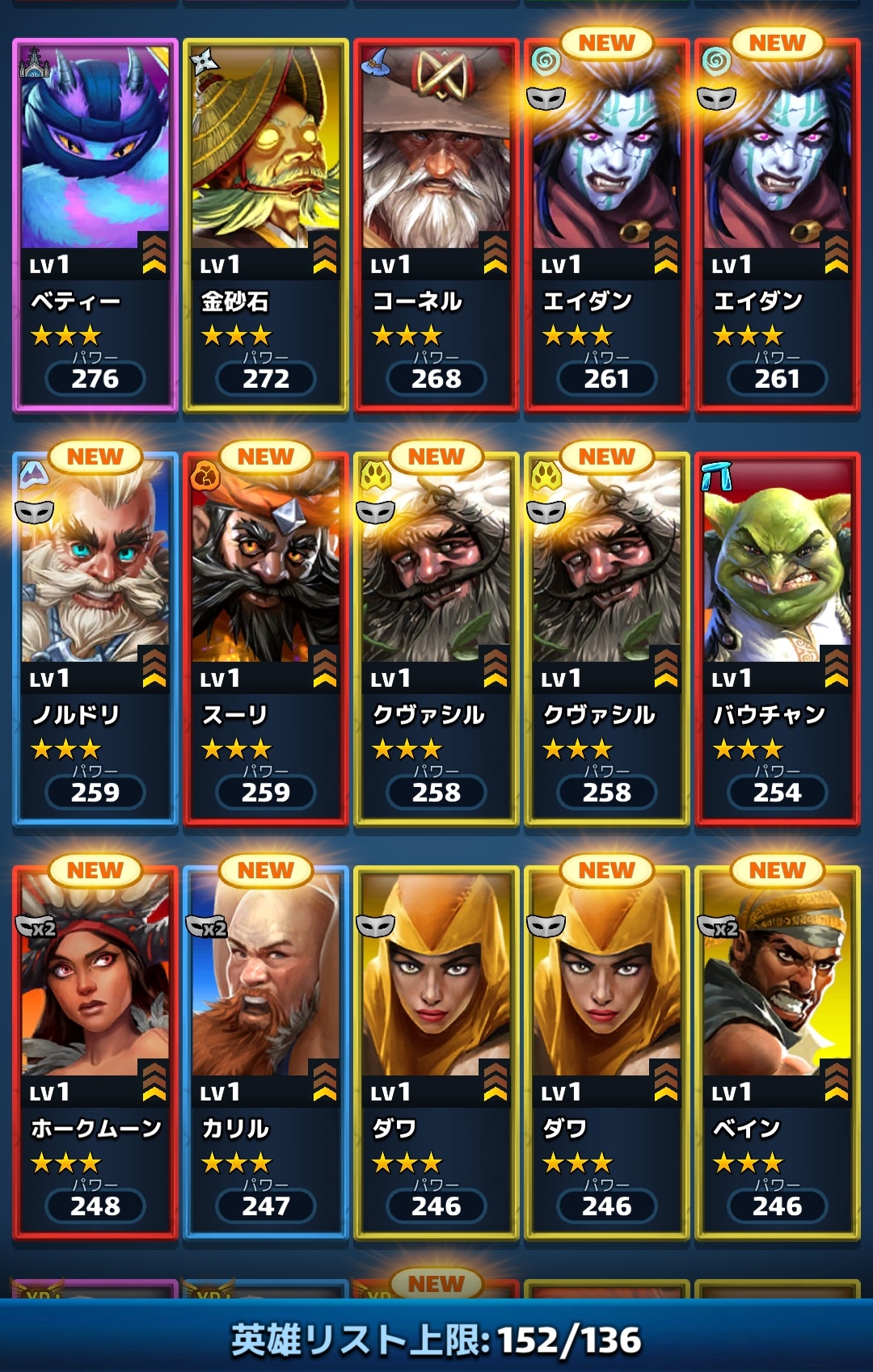This screenshot has height=1372, width=873.
Task: Select the 金砂石 hero card
Action: click(266, 225)
